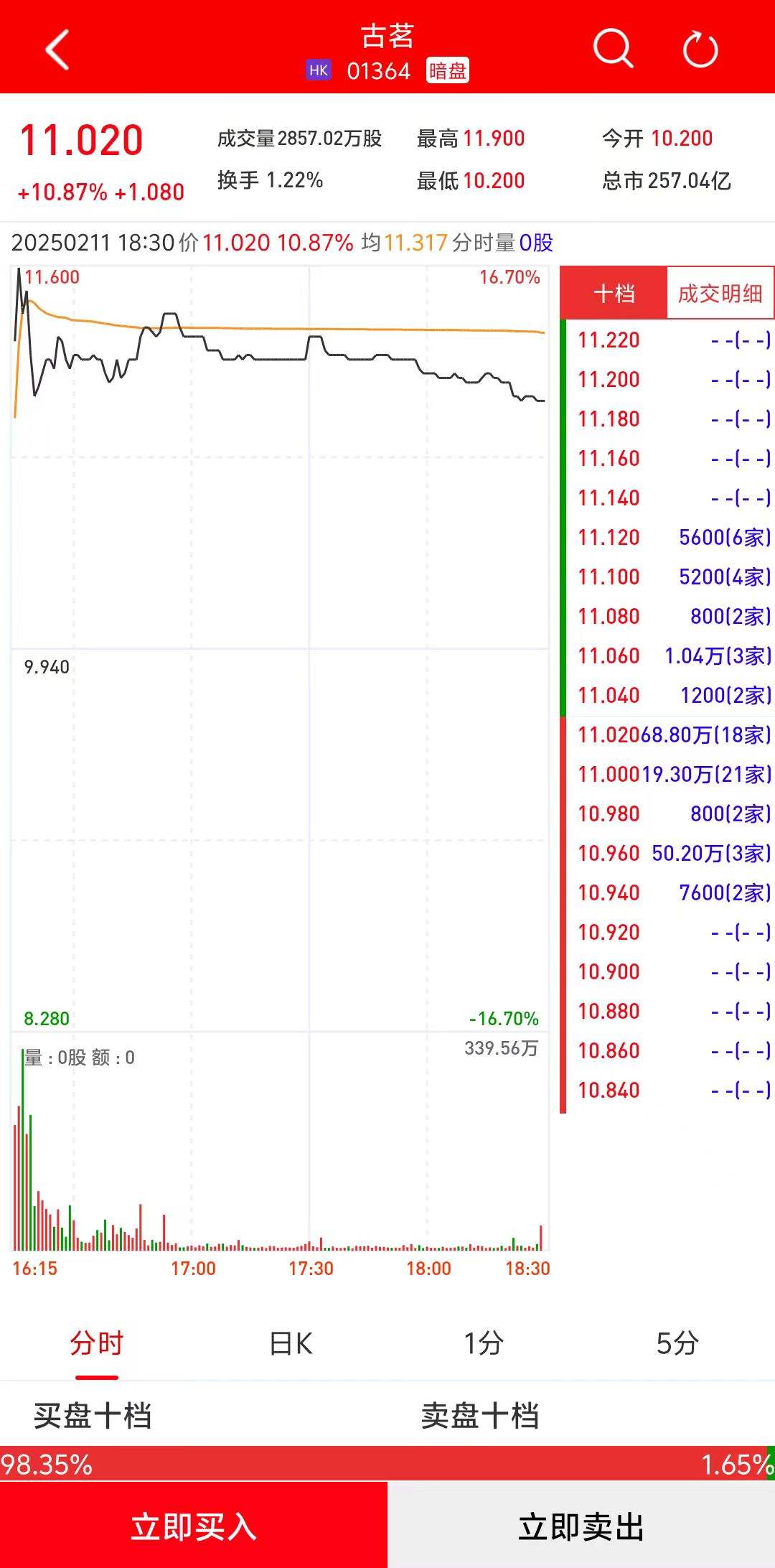Screen dimensions: 775x1568
Task: Tap 立即卖出 to sell now
Action: click(581, 1526)
